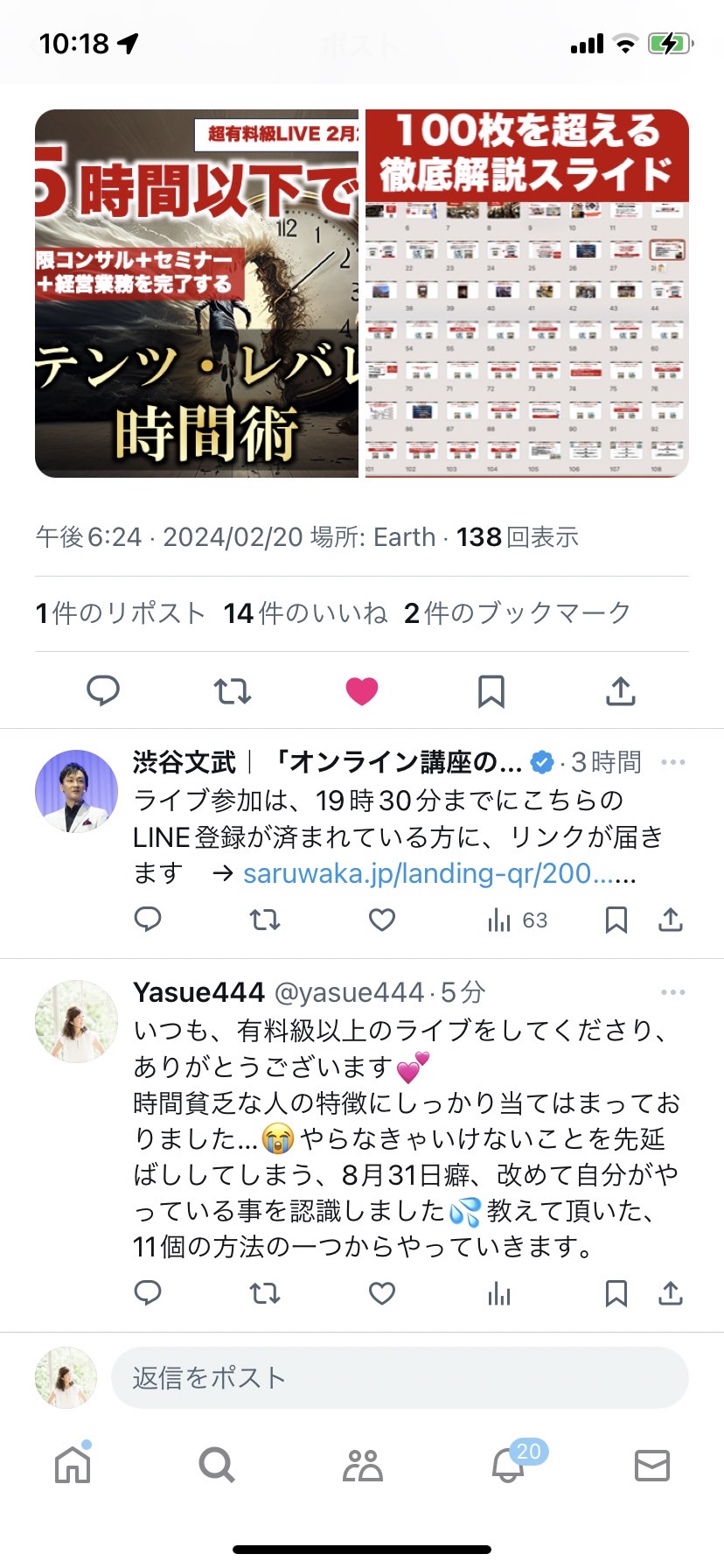Open the more options menu on 渋谷文武's reply
724x1568 pixels.
[x=673, y=762]
